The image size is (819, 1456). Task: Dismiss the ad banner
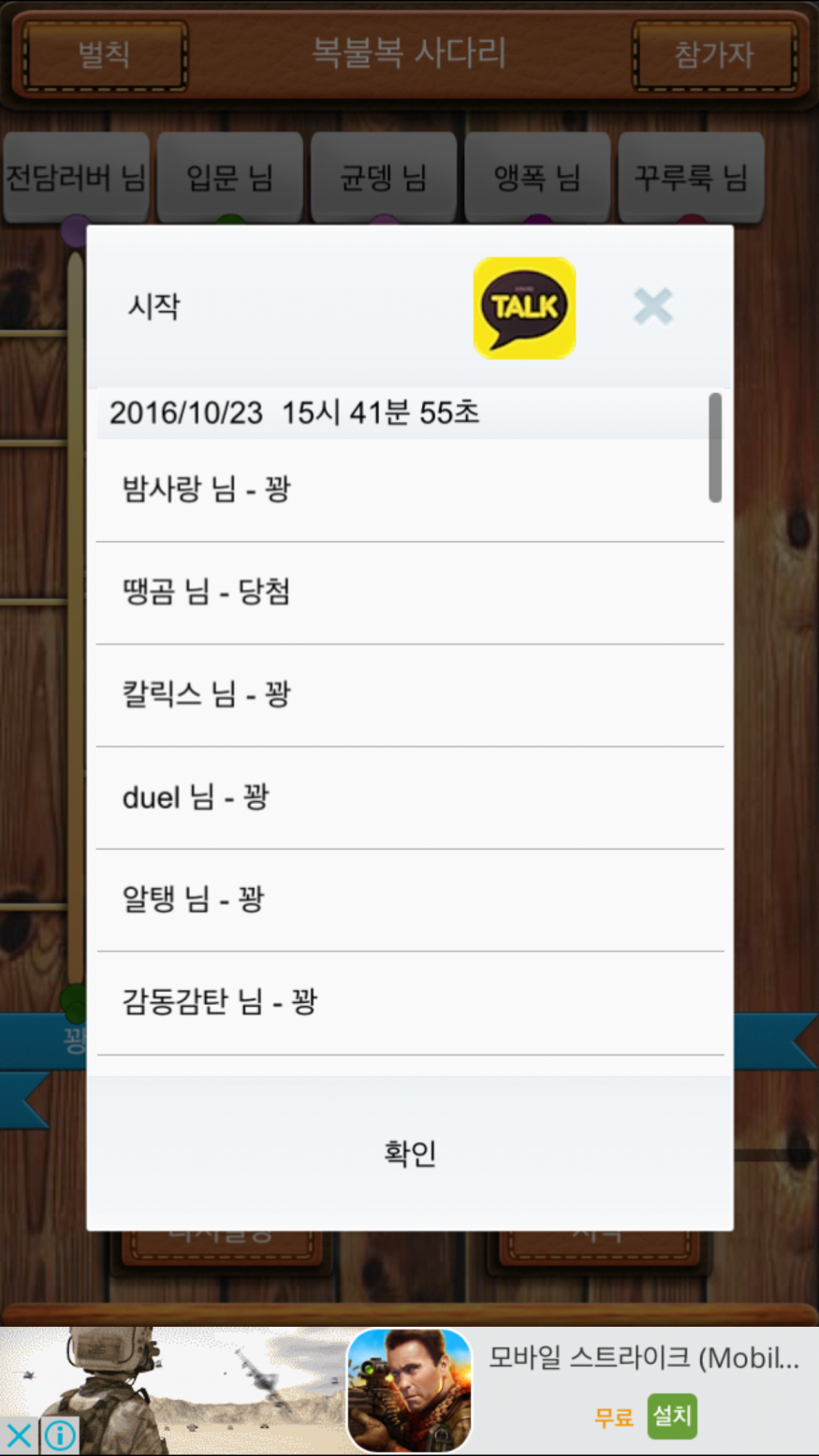(x=19, y=1435)
